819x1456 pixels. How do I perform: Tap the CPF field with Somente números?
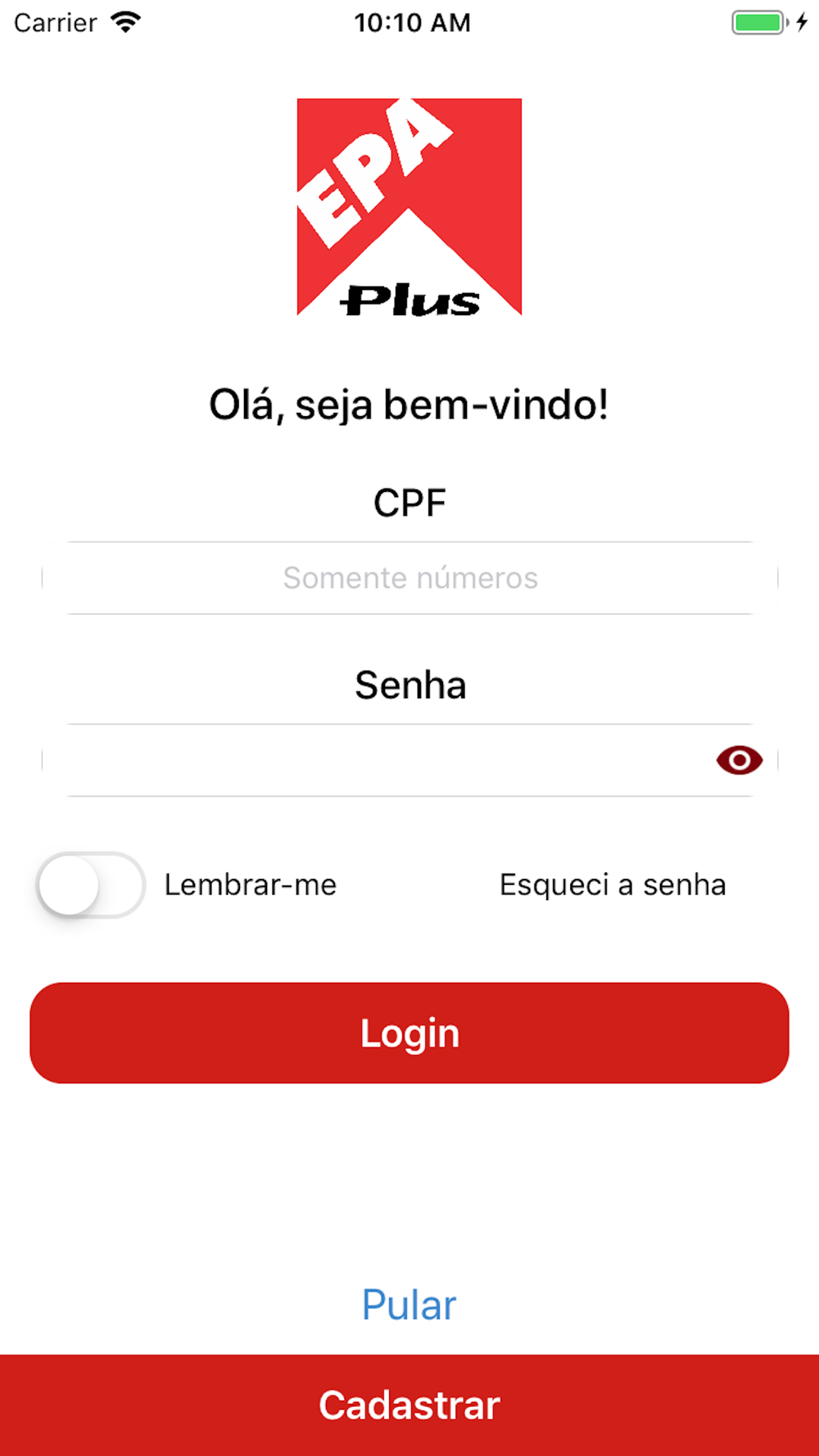click(409, 578)
